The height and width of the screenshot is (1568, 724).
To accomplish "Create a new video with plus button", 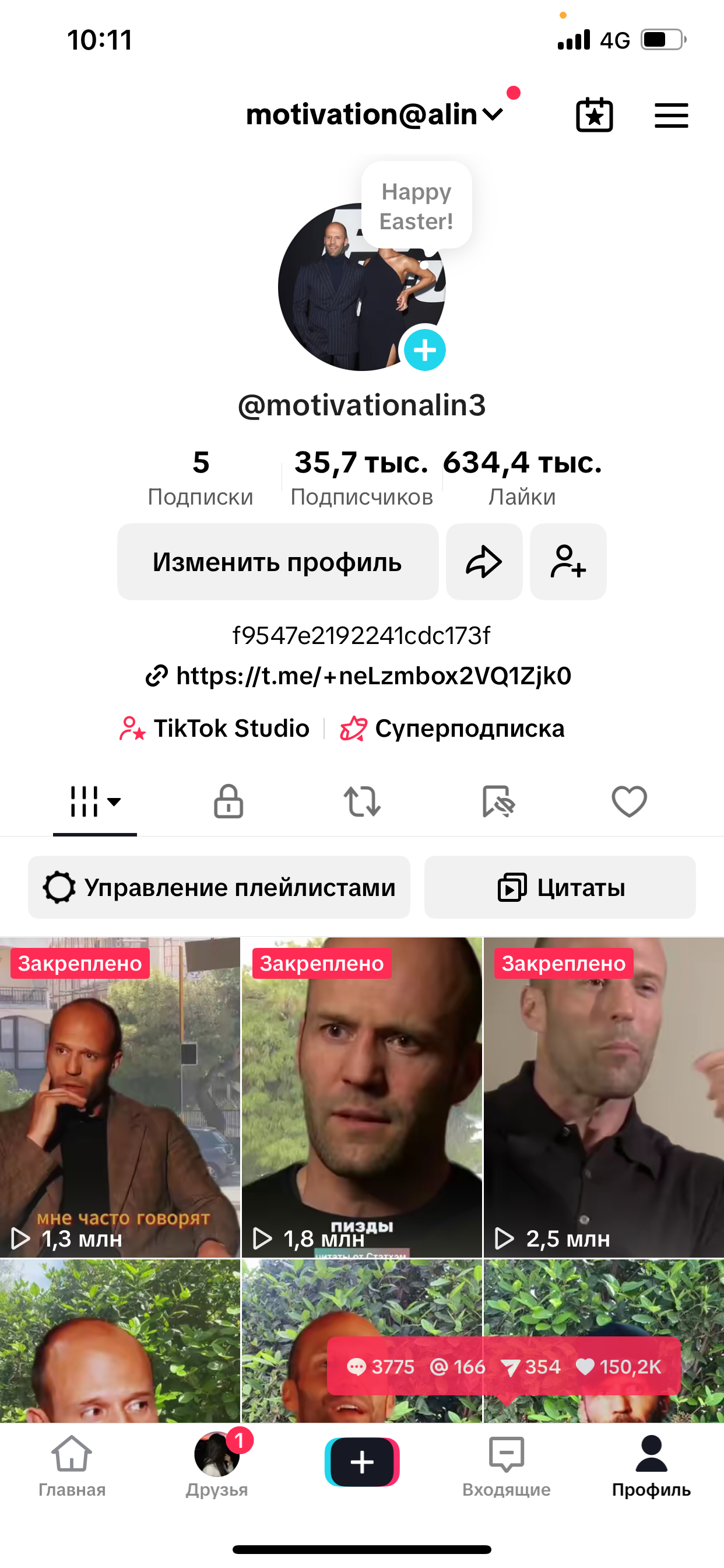I will (x=362, y=1461).
